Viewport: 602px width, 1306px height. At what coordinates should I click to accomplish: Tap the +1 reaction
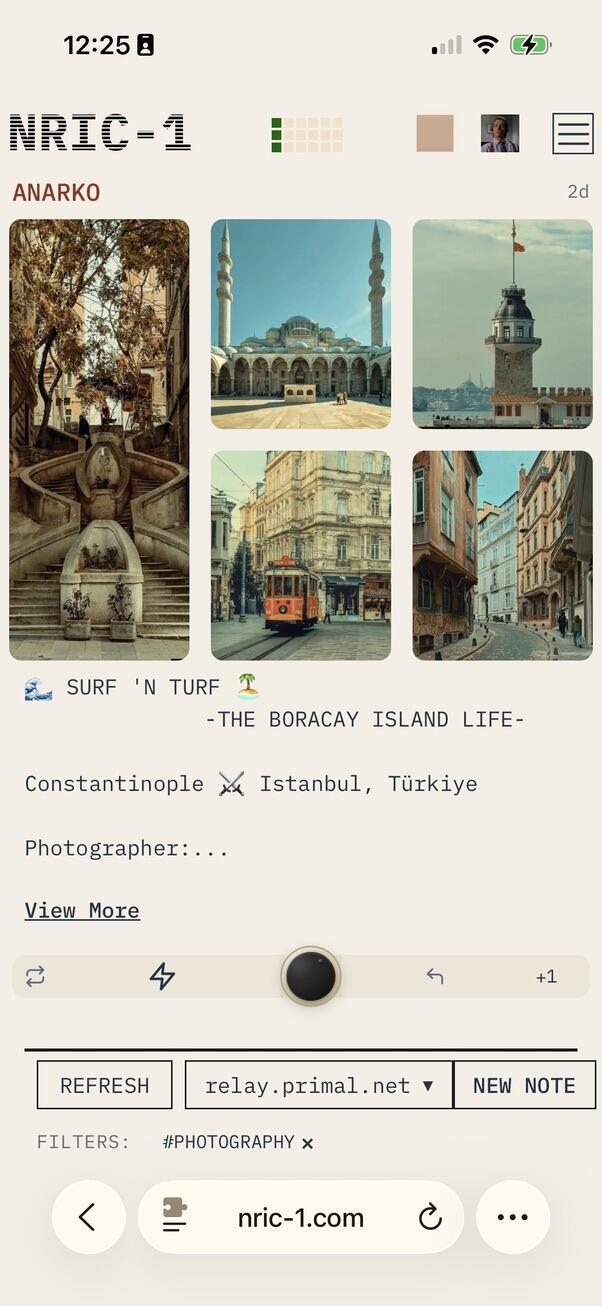tap(546, 977)
